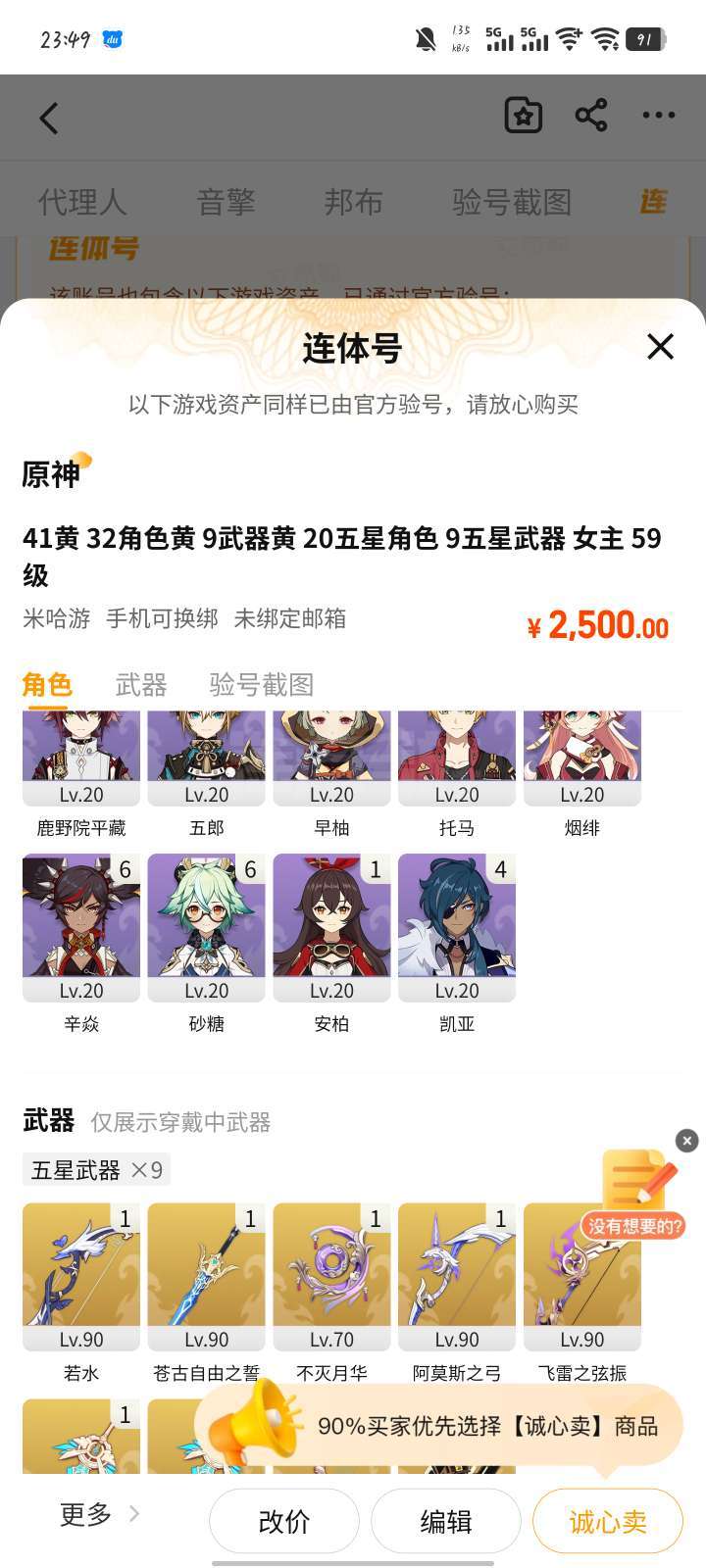View the 阿莫斯之弓 weapon tile
The height and width of the screenshot is (1568, 706).
[x=457, y=1276]
